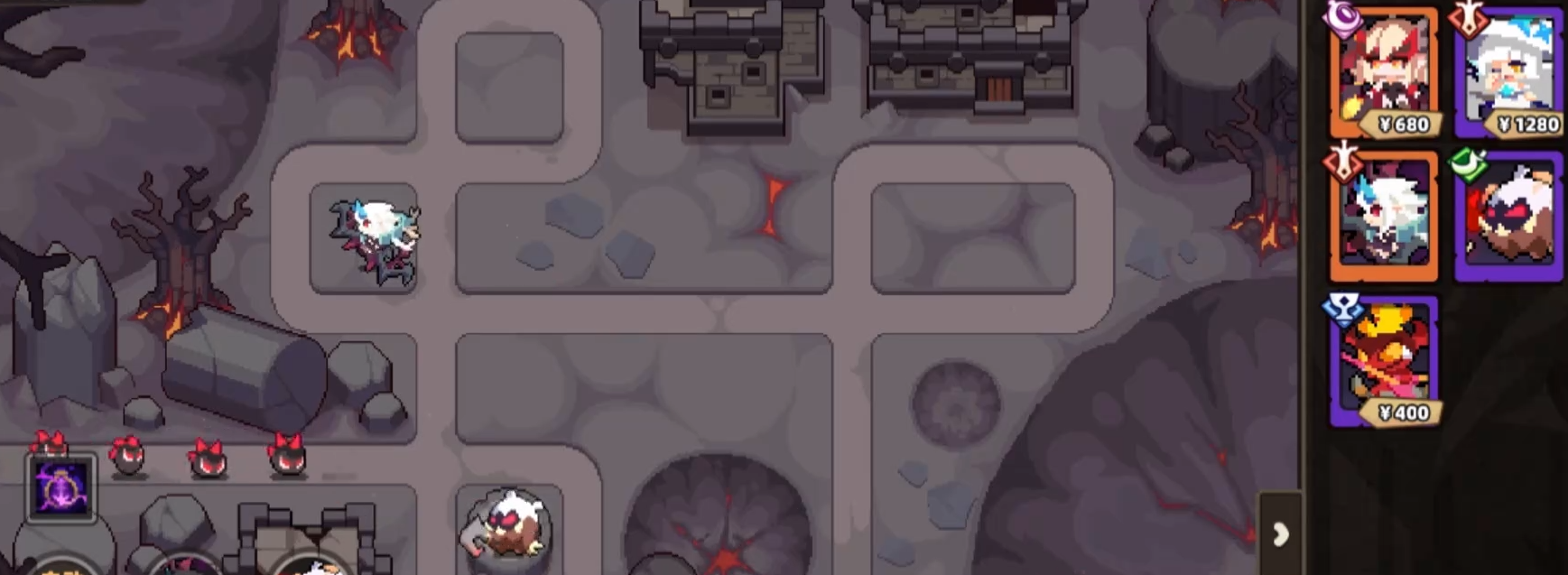Tap the deployed masked beast unit
This screenshot has width=1568, height=575.
(x=507, y=528)
